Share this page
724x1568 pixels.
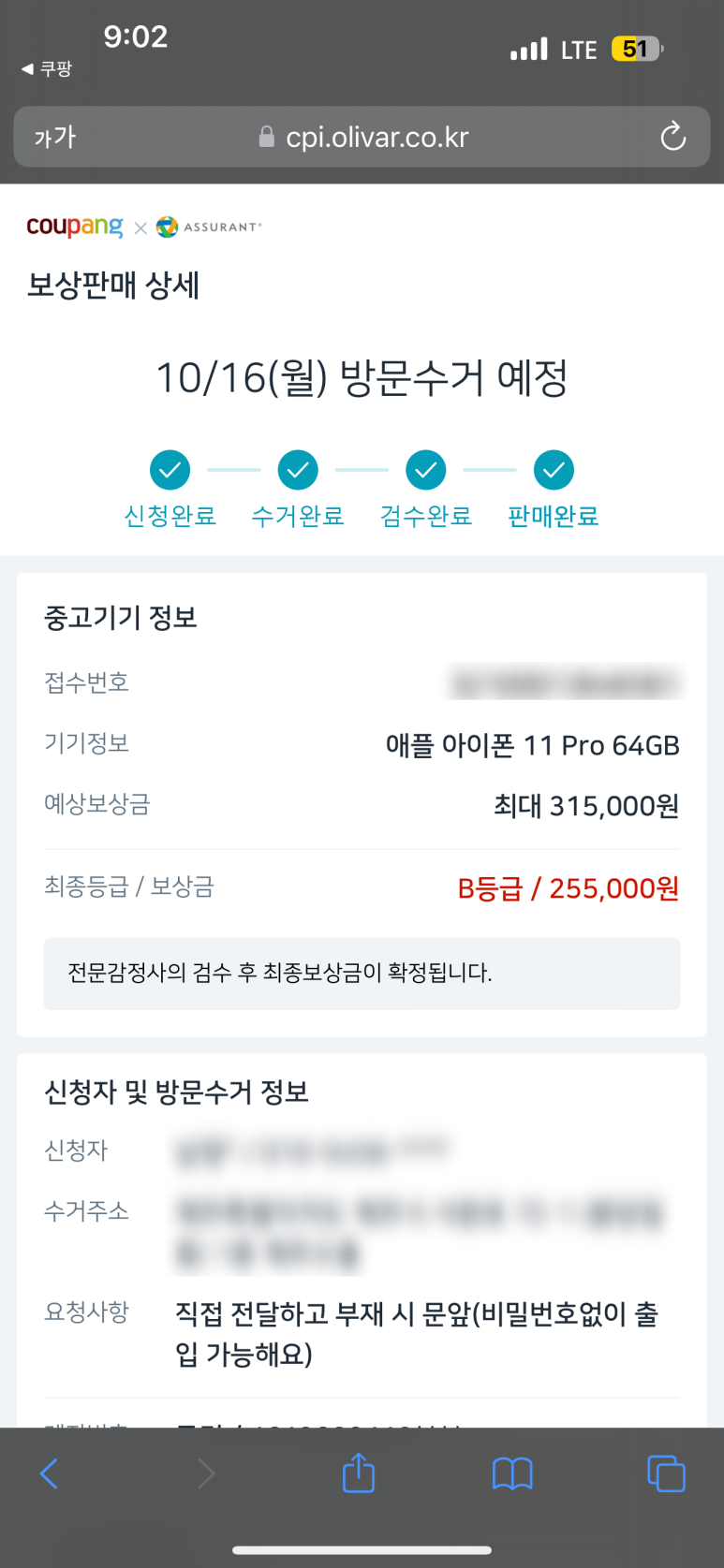[358, 1473]
